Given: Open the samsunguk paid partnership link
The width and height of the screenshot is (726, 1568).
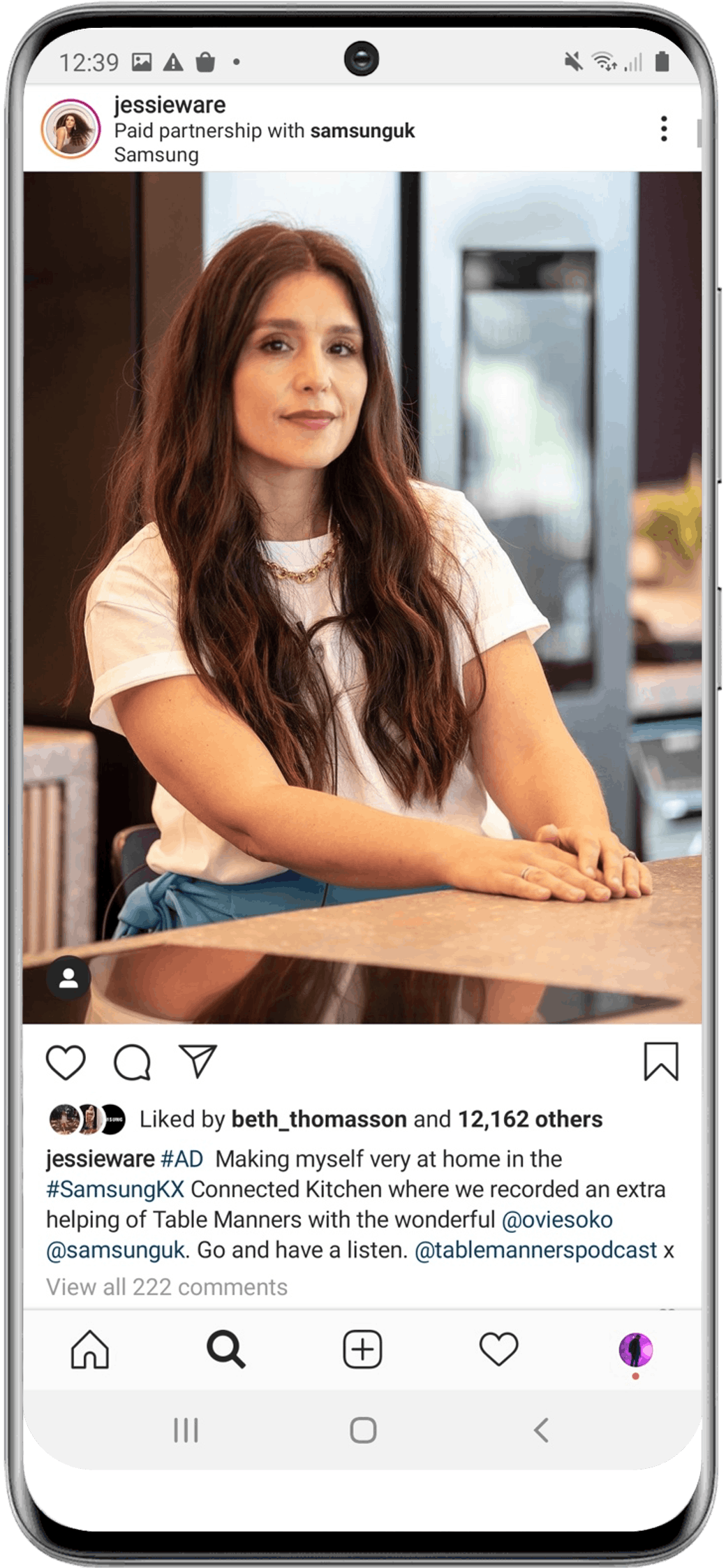Looking at the screenshot, I should (x=362, y=131).
